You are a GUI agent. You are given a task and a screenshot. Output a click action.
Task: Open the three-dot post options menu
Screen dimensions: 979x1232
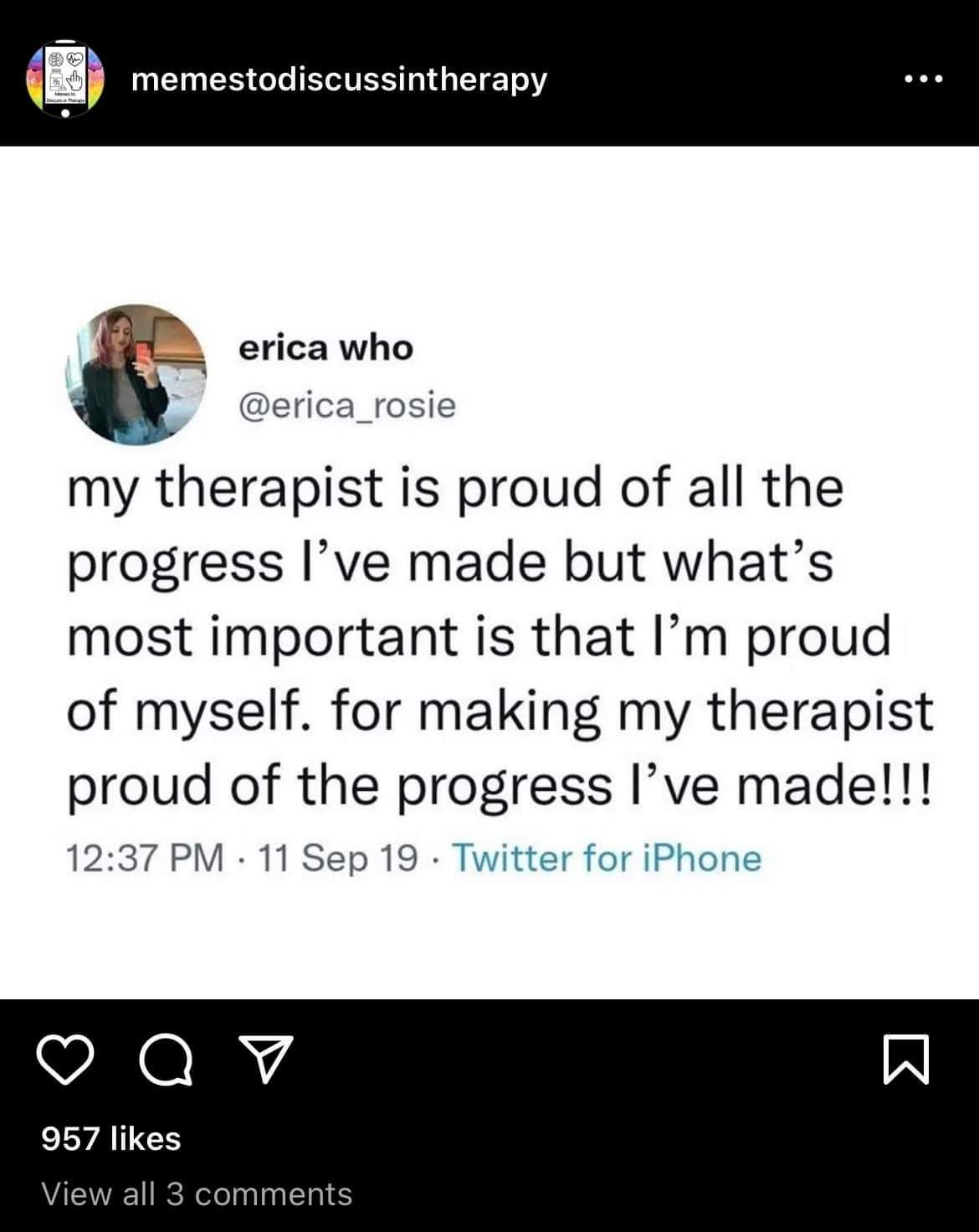click(924, 80)
